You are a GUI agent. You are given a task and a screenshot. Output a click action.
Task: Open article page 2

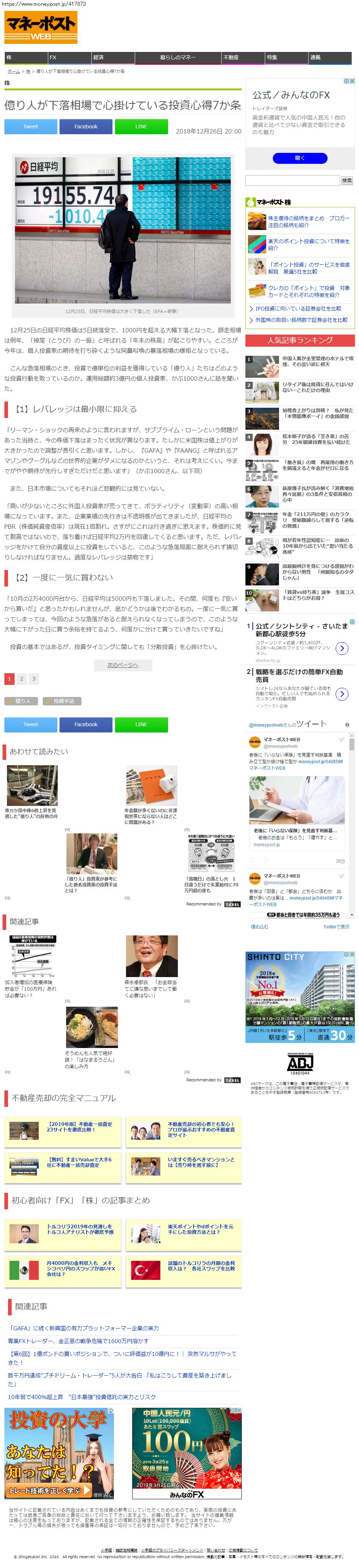(x=21, y=679)
